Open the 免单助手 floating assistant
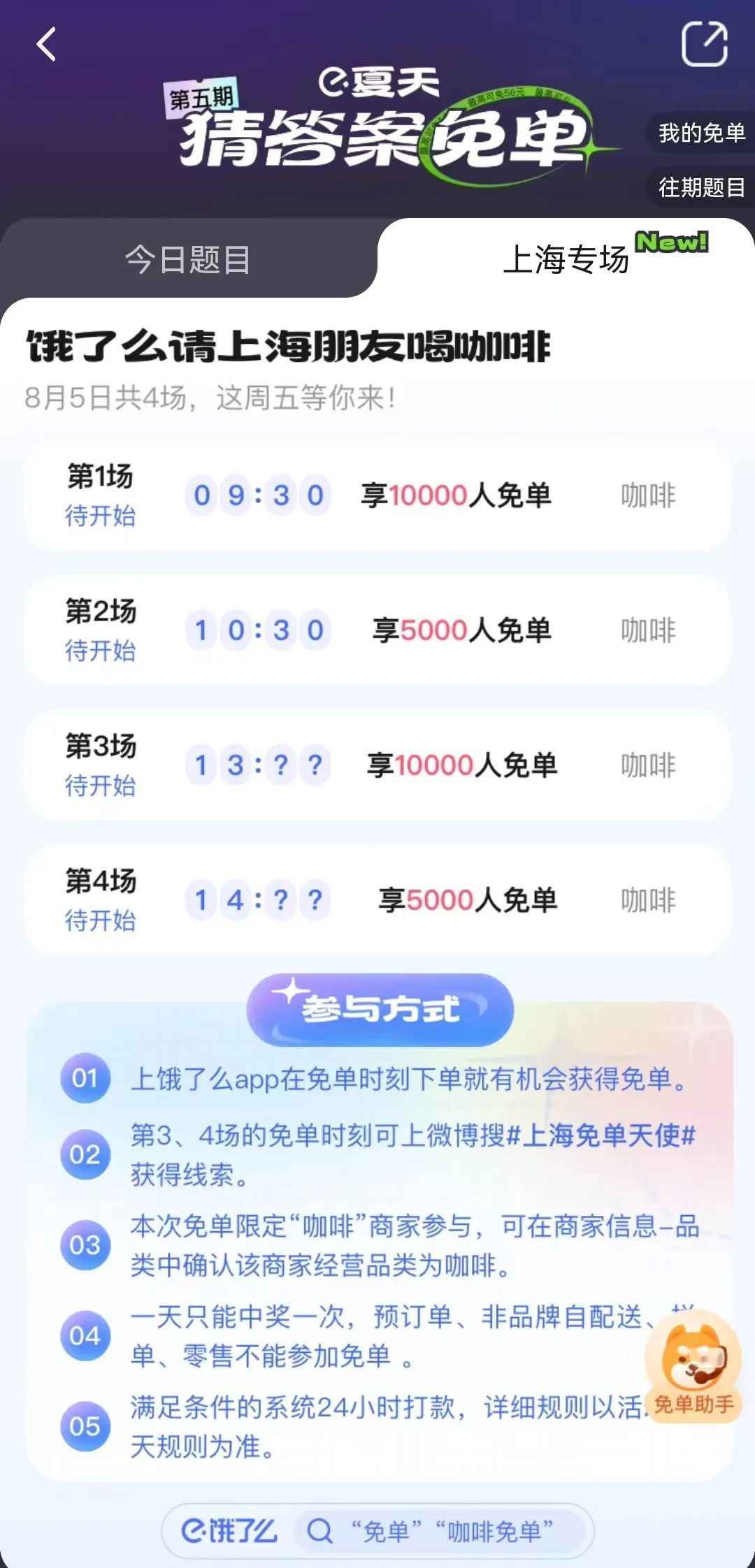 [693, 1364]
